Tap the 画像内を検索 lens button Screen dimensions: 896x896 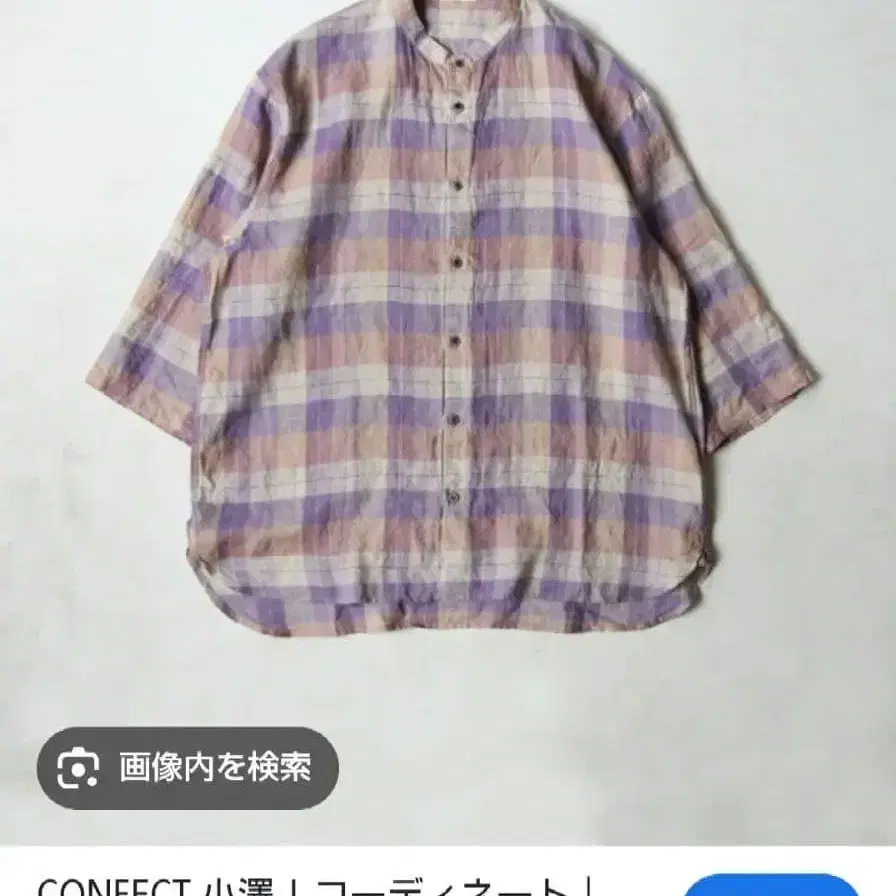pyautogui.click(x=187, y=767)
